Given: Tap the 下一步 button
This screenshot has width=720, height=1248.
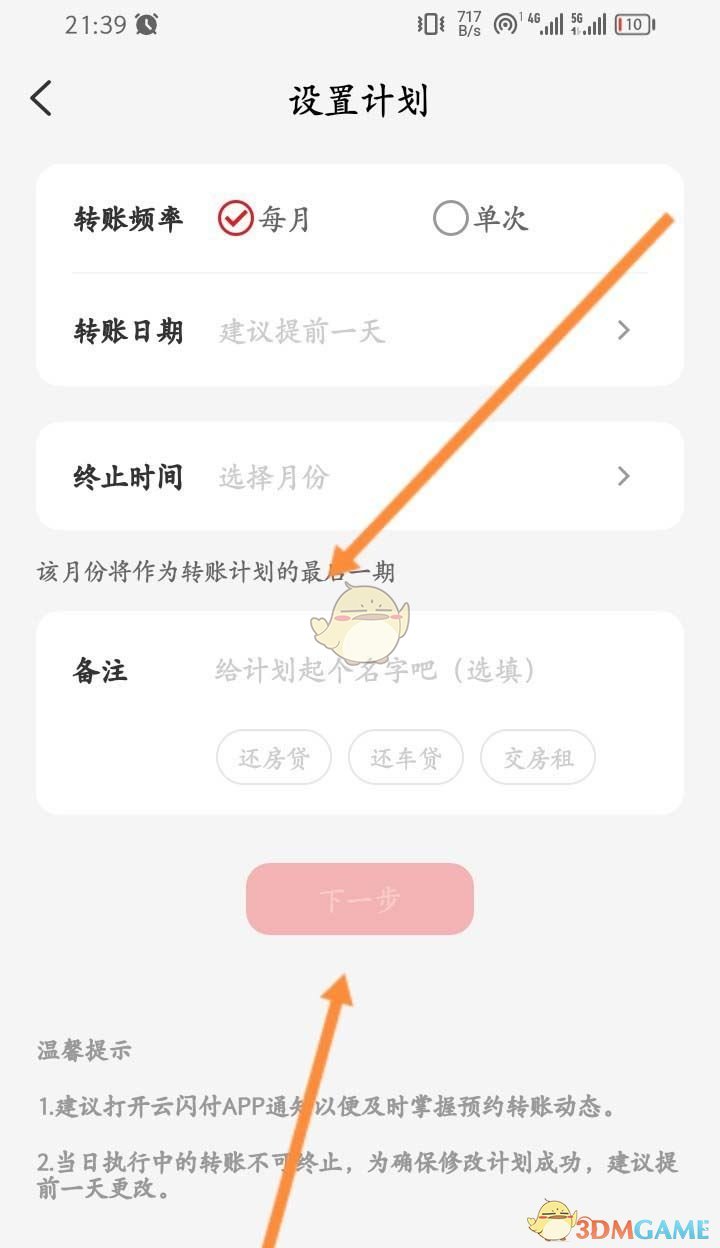Looking at the screenshot, I should point(359,899).
